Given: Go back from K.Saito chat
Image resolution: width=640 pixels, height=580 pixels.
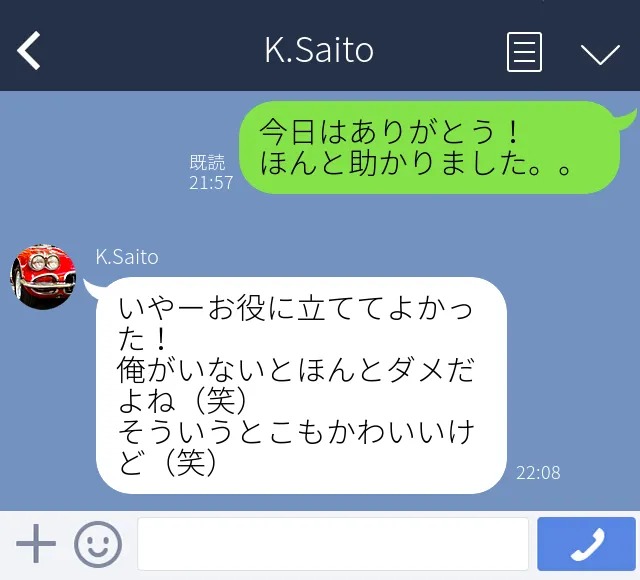Looking at the screenshot, I should (x=30, y=50).
